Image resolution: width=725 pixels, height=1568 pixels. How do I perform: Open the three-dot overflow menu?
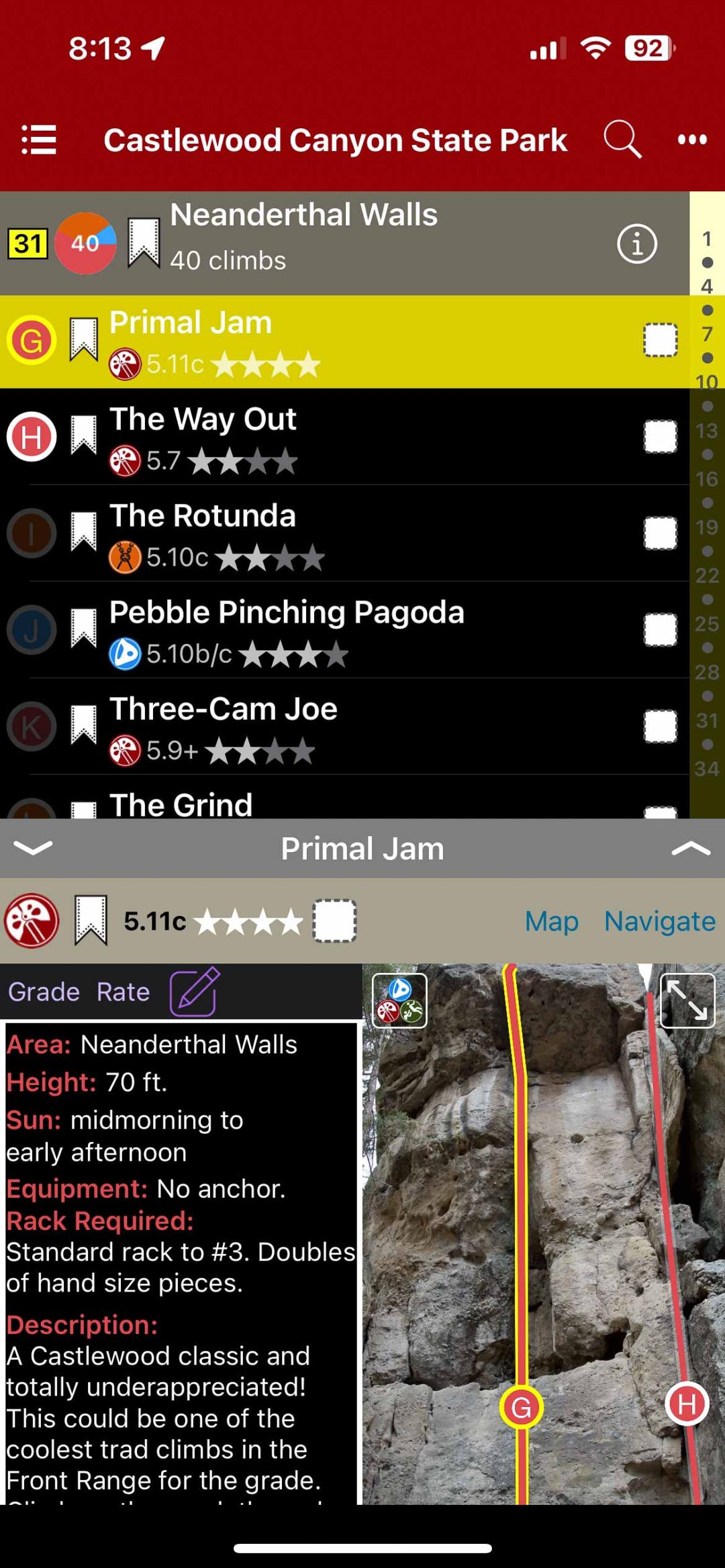692,140
